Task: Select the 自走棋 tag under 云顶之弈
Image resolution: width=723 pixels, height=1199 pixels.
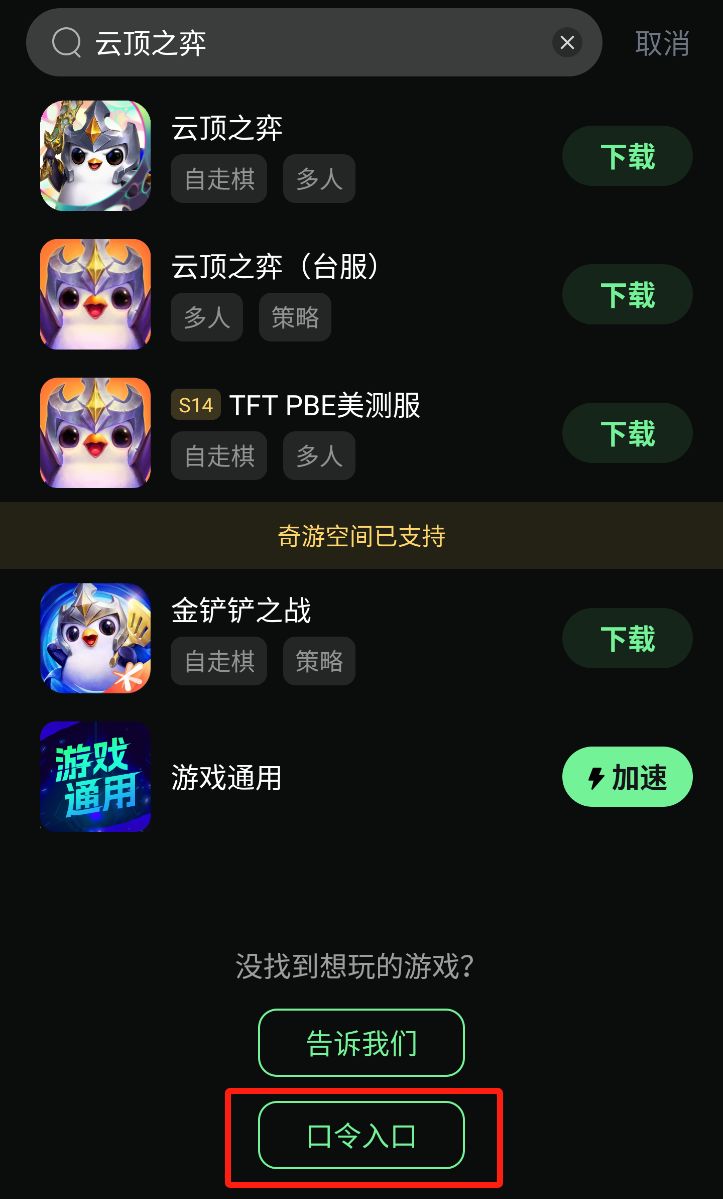Action: pyautogui.click(x=218, y=179)
